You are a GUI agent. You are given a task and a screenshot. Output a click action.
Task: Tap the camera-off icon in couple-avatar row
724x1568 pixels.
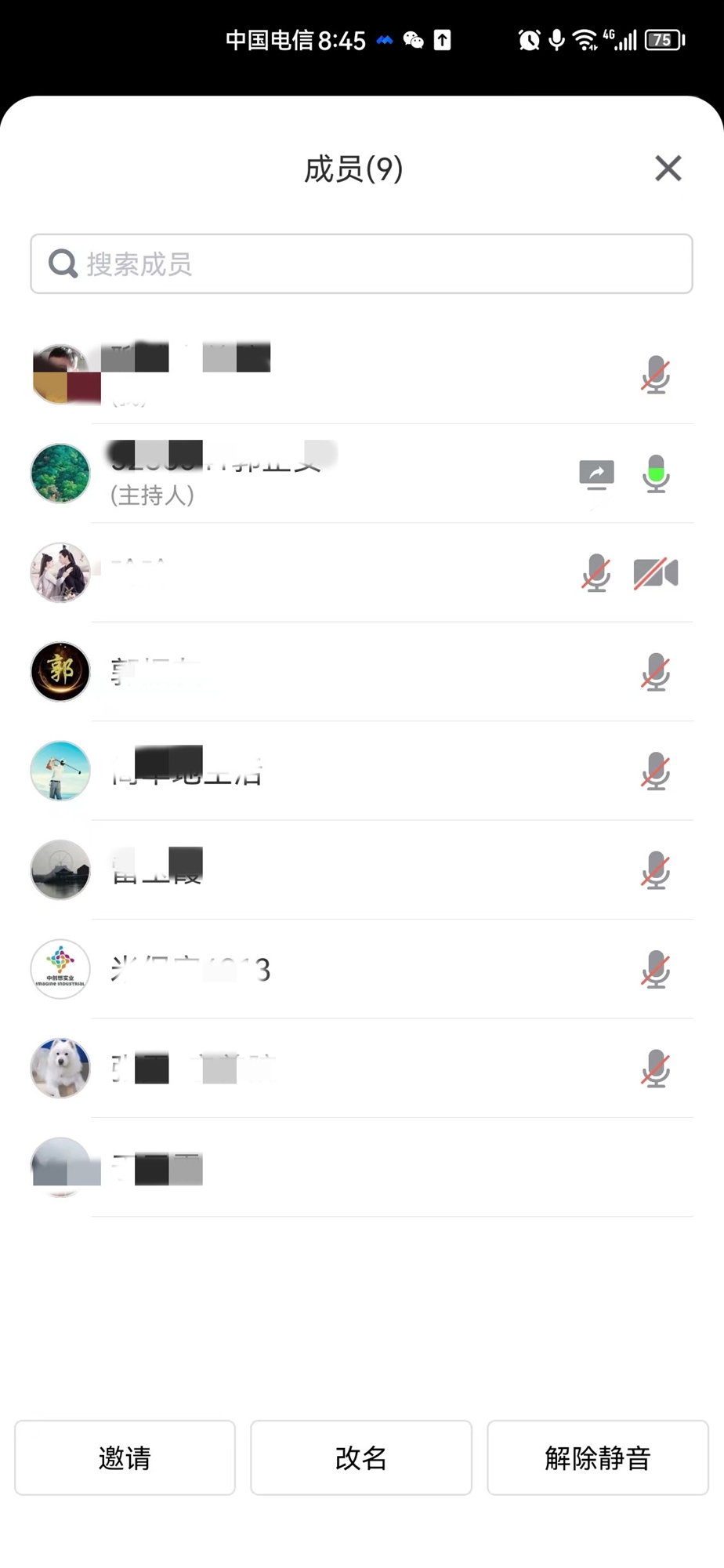click(x=655, y=573)
